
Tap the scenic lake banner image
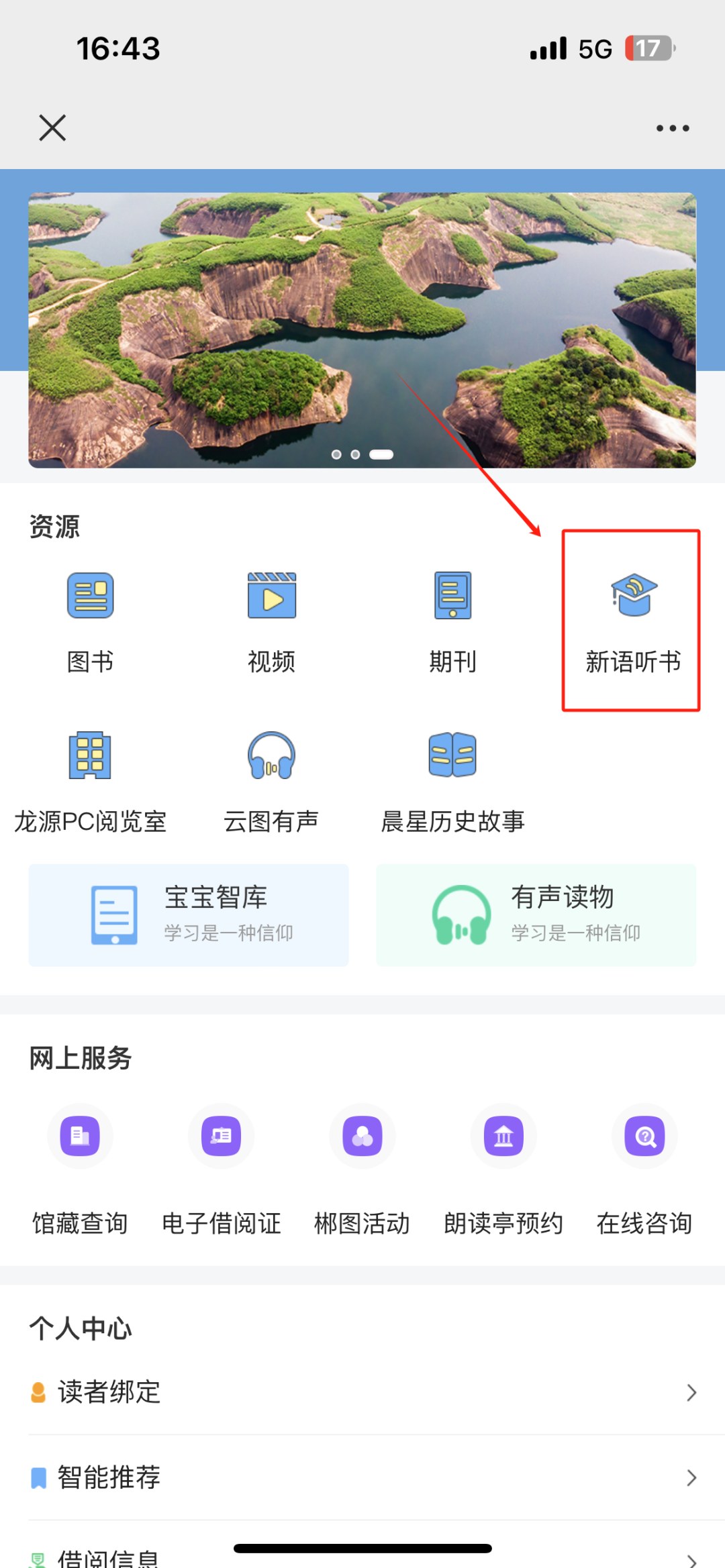(362, 330)
